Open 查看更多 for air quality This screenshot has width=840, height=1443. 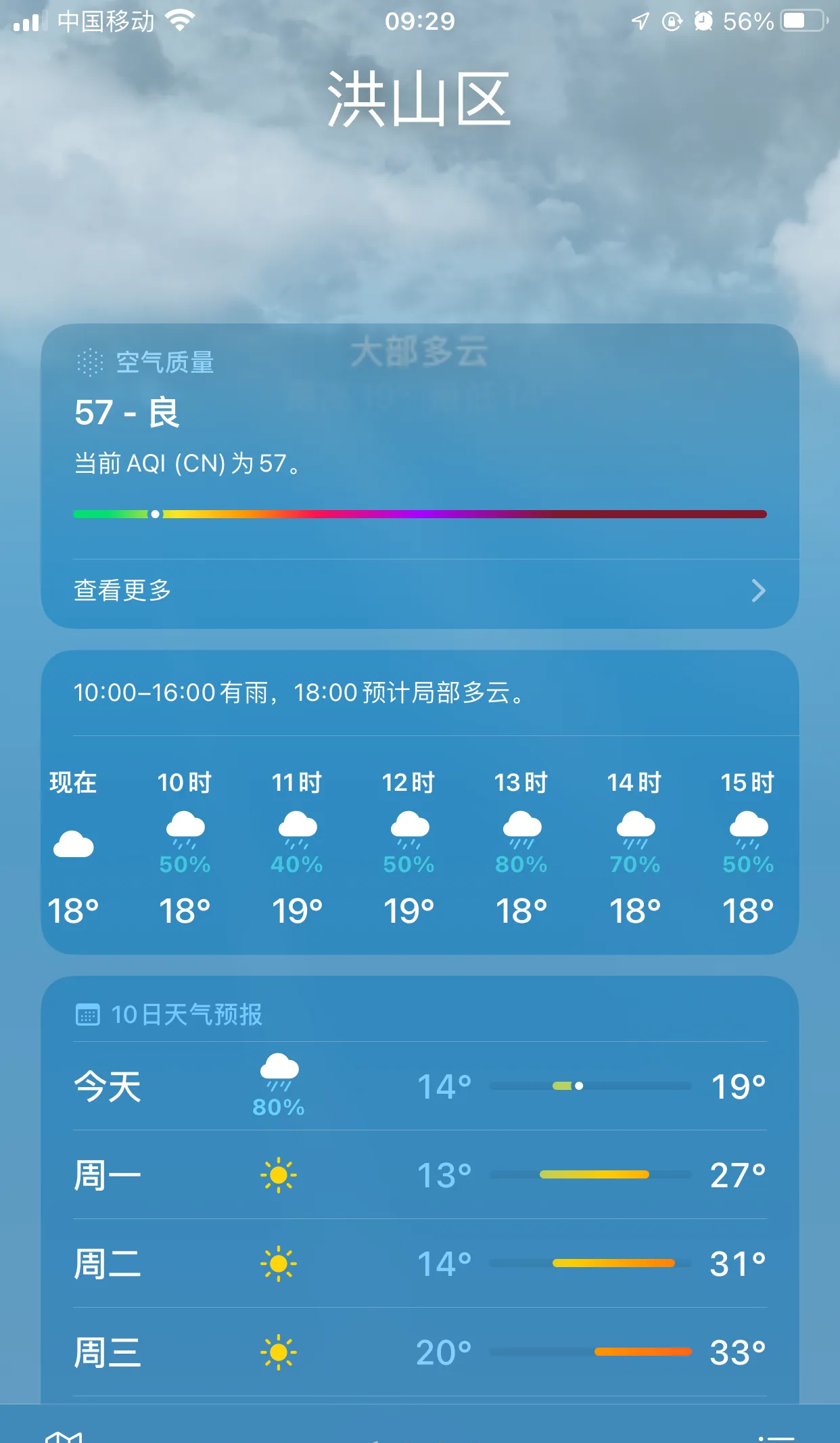(123, 591)
